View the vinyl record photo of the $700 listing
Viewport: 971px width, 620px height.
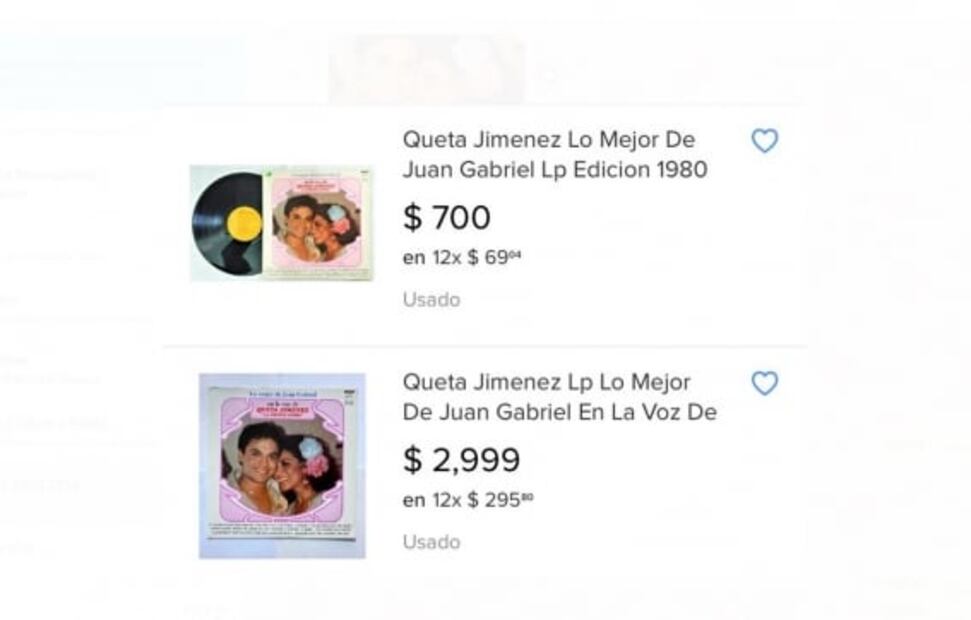281,223
